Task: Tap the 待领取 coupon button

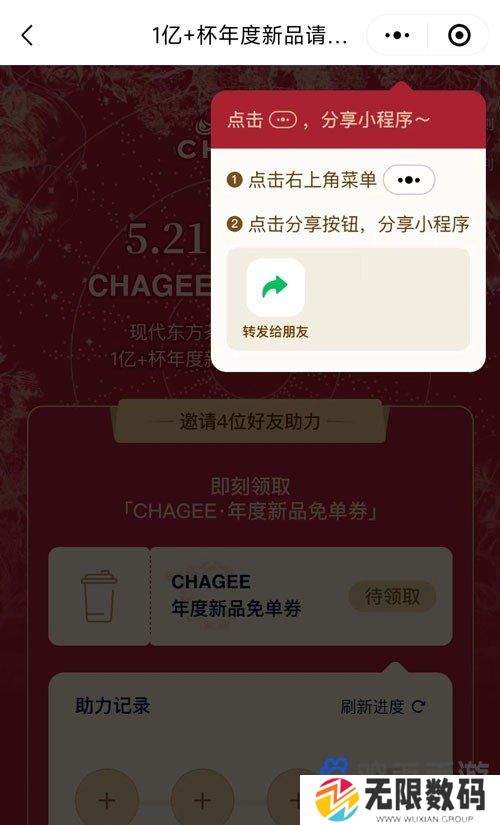Action: click(392, 597)
